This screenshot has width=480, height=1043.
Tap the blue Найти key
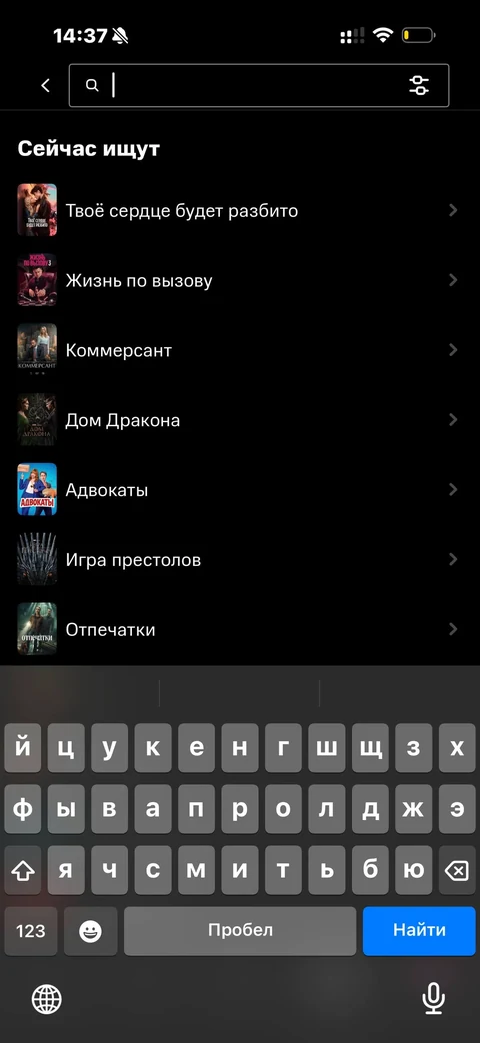click(x=419, y=931)
